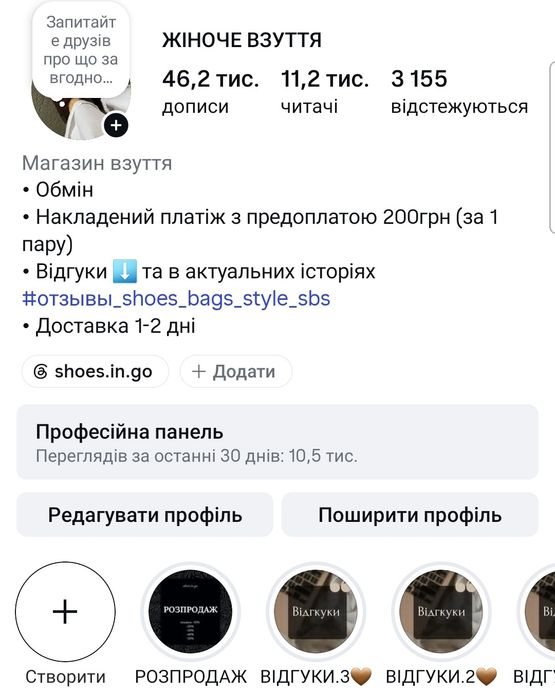Tap the plus badge on profile photo
Screen dimensions: 555x699
[116, 125]
